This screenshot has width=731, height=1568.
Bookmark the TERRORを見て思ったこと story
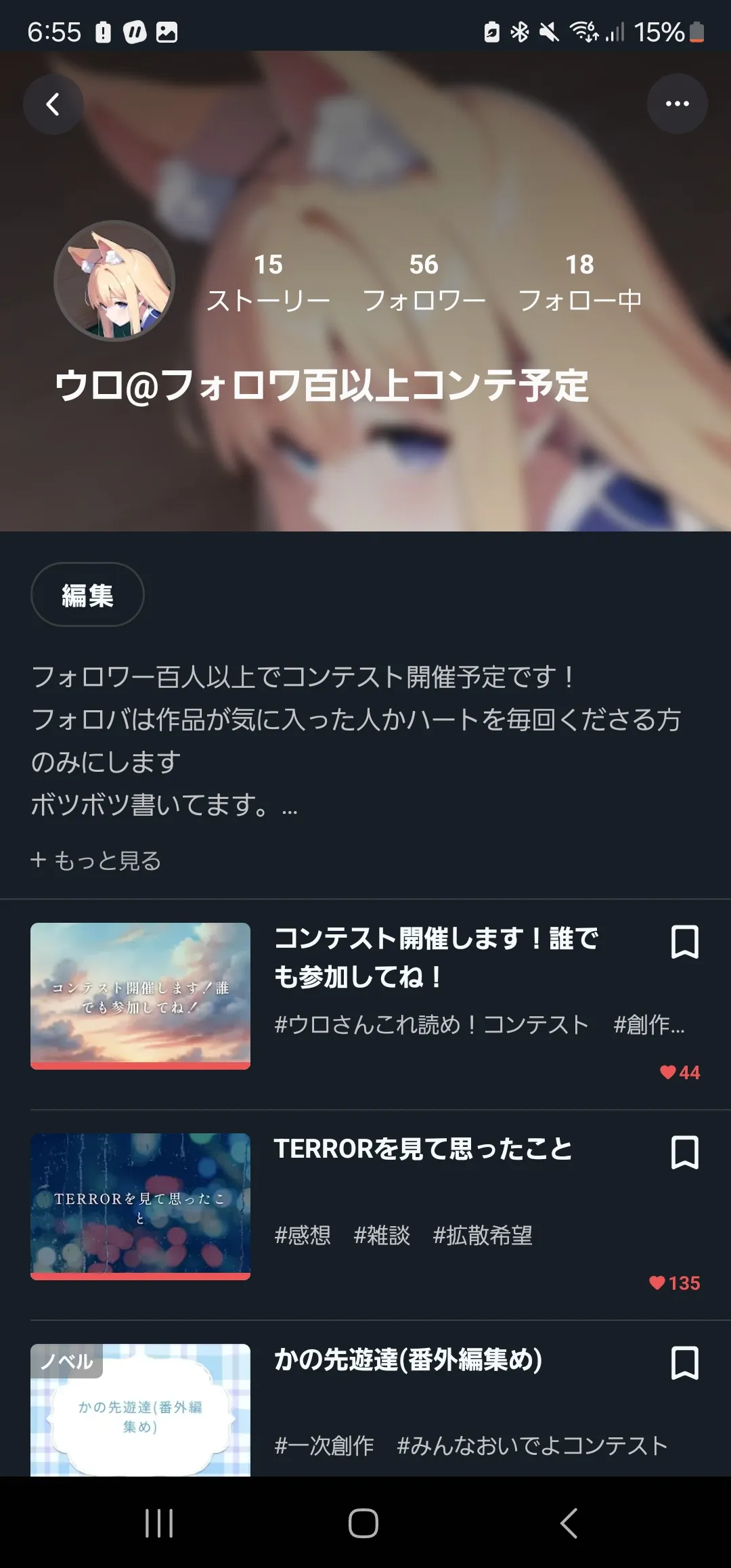point(684,1152)
